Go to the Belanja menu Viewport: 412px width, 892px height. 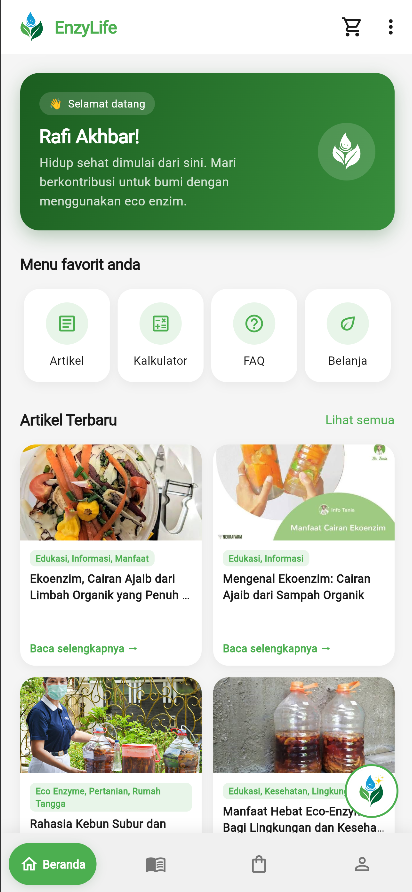348,335
